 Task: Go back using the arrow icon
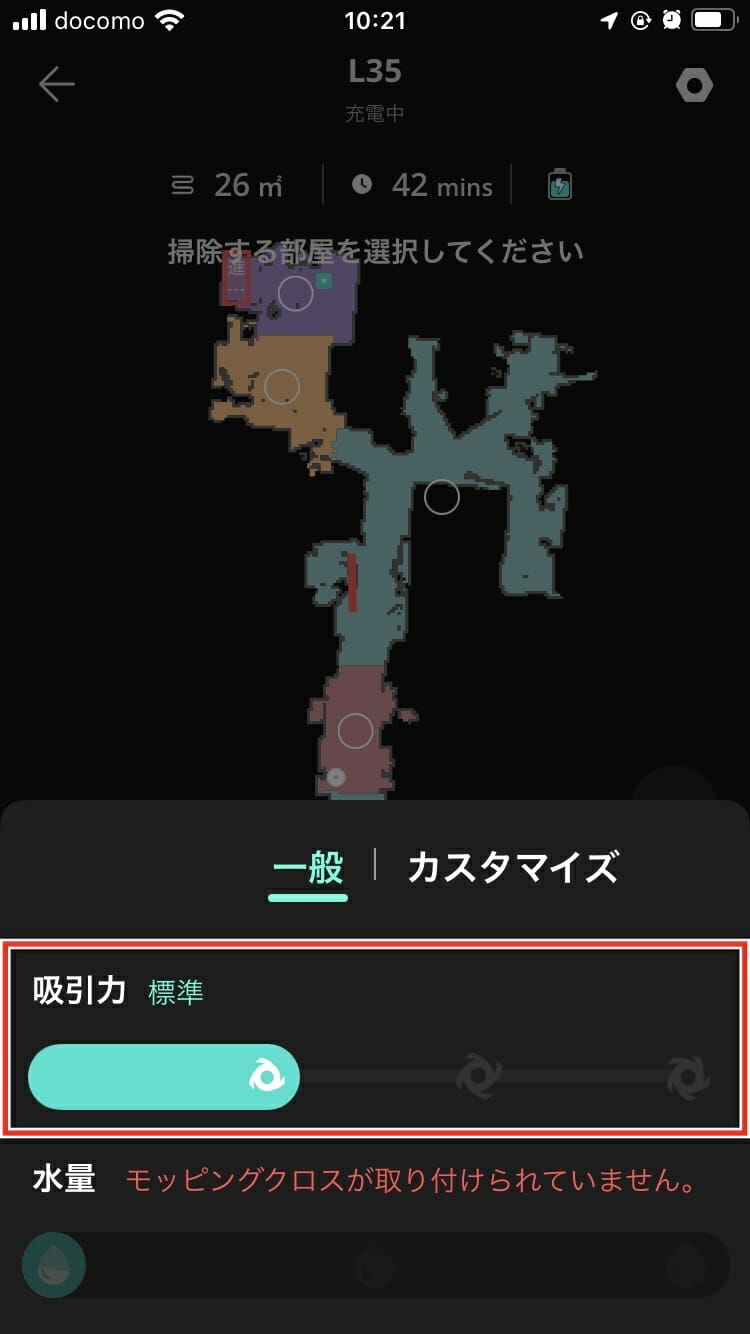click(x=57, y=85)
